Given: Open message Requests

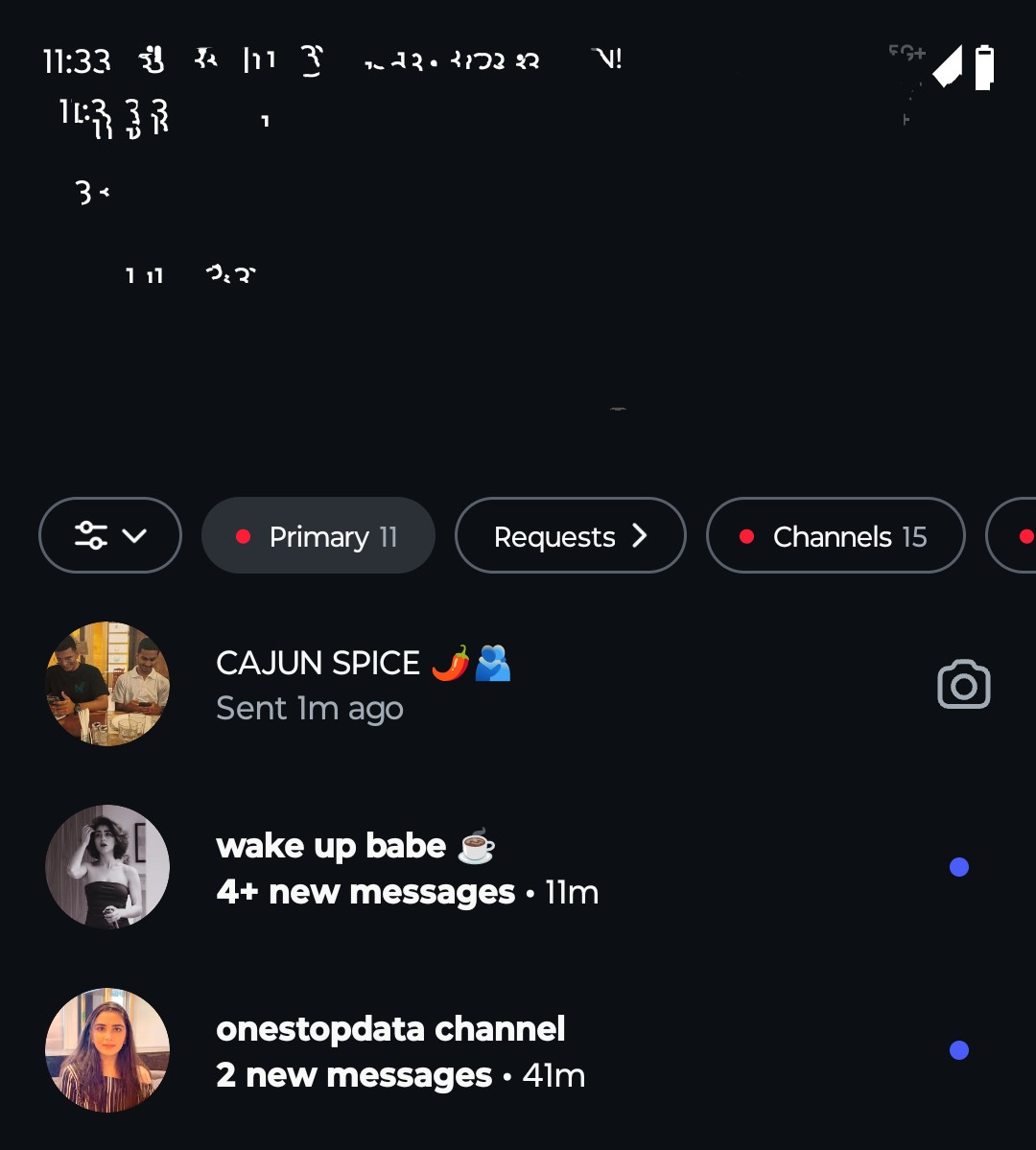Looking at the screenshot, I should pyautogui.click(x=570, y=535).
